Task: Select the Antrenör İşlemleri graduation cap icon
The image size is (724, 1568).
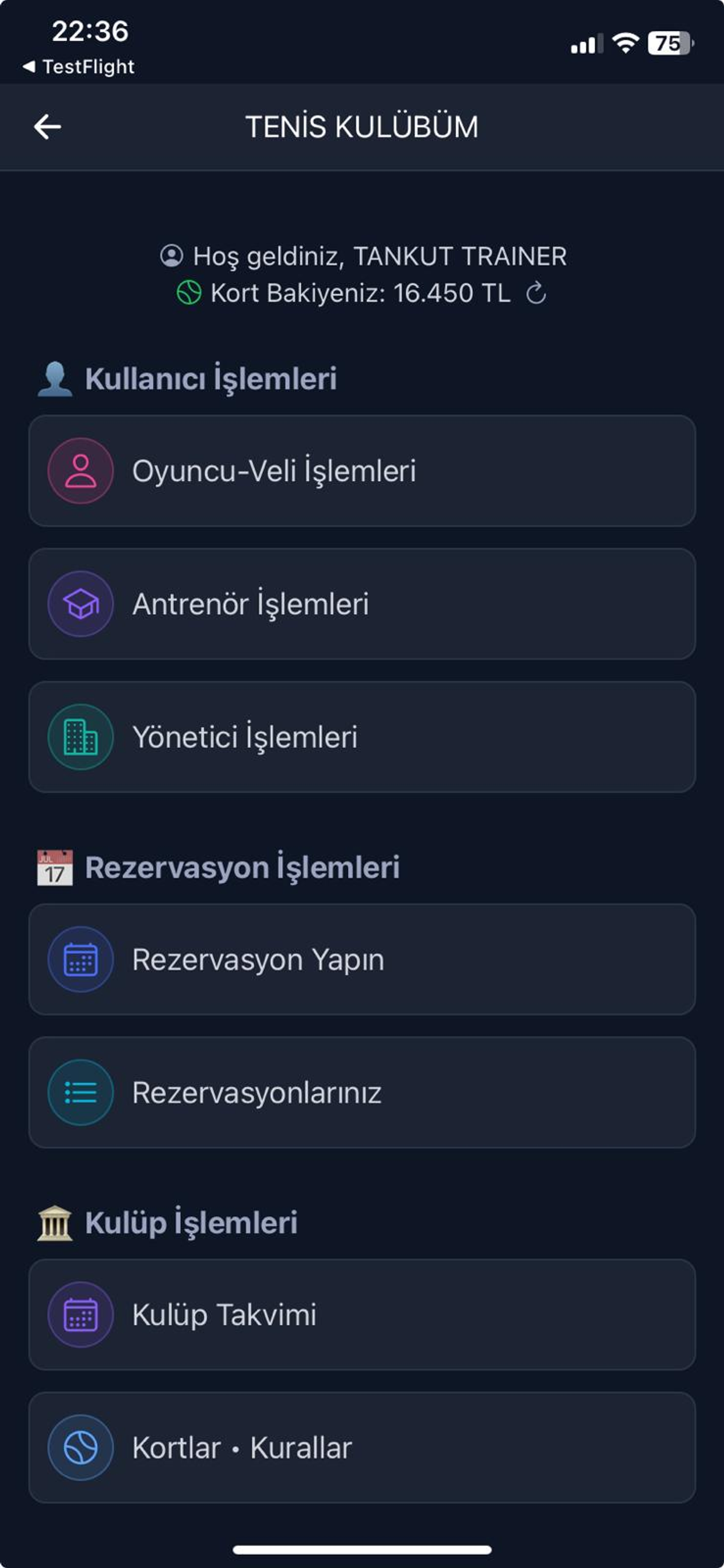Action: pos(80,603)
